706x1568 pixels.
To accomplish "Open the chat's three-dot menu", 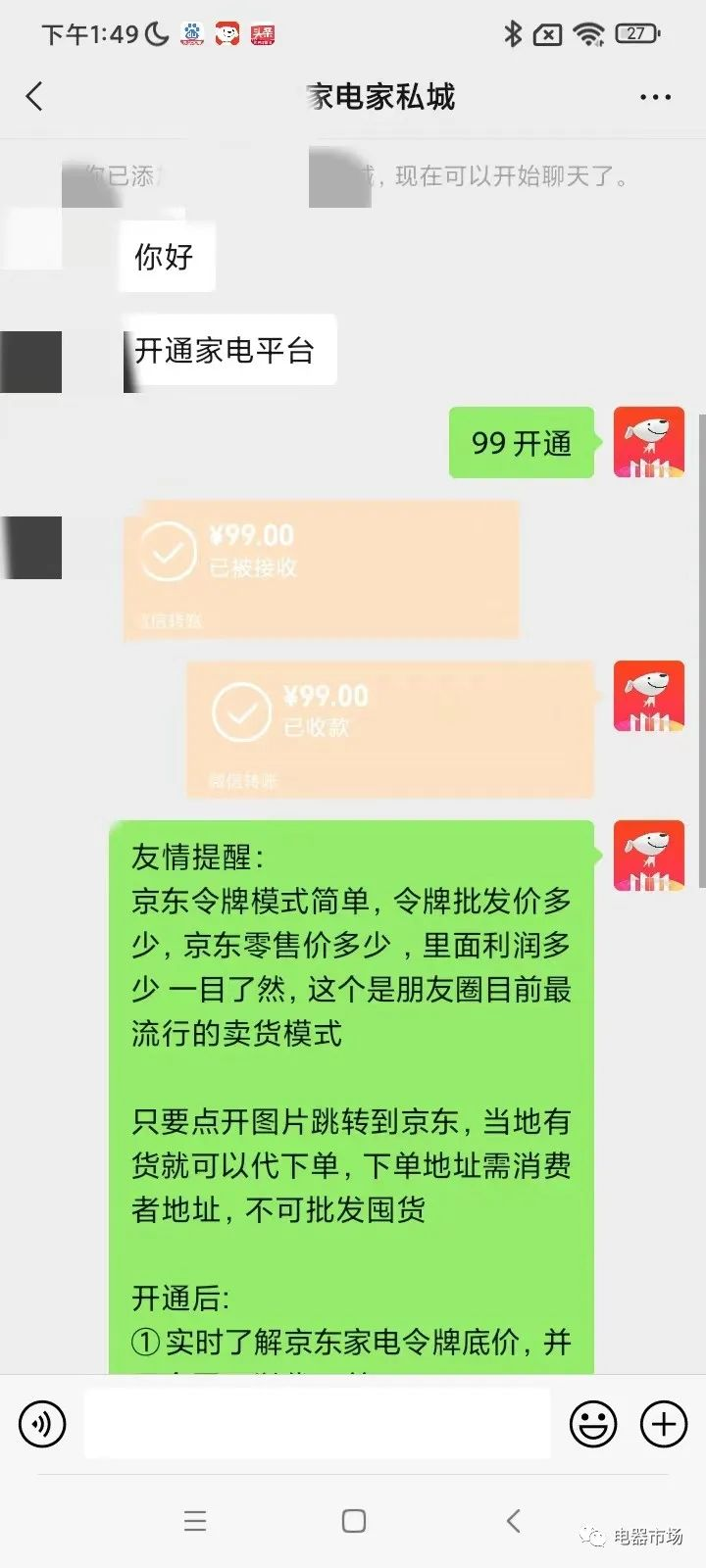I will [655, 97].
